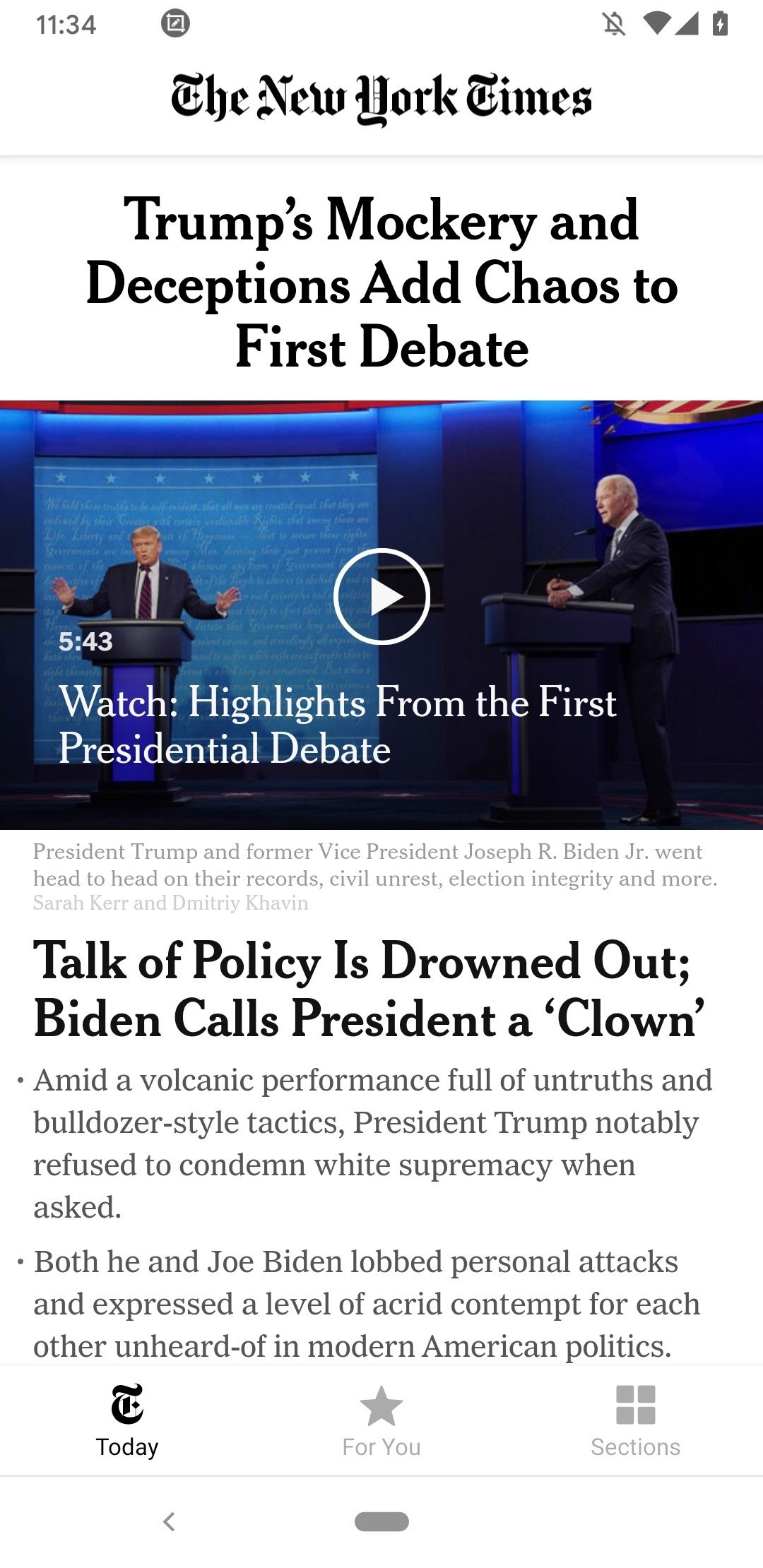763x1568 pixels.
Task: Open the Sections tab
Action: point(635,1421)
